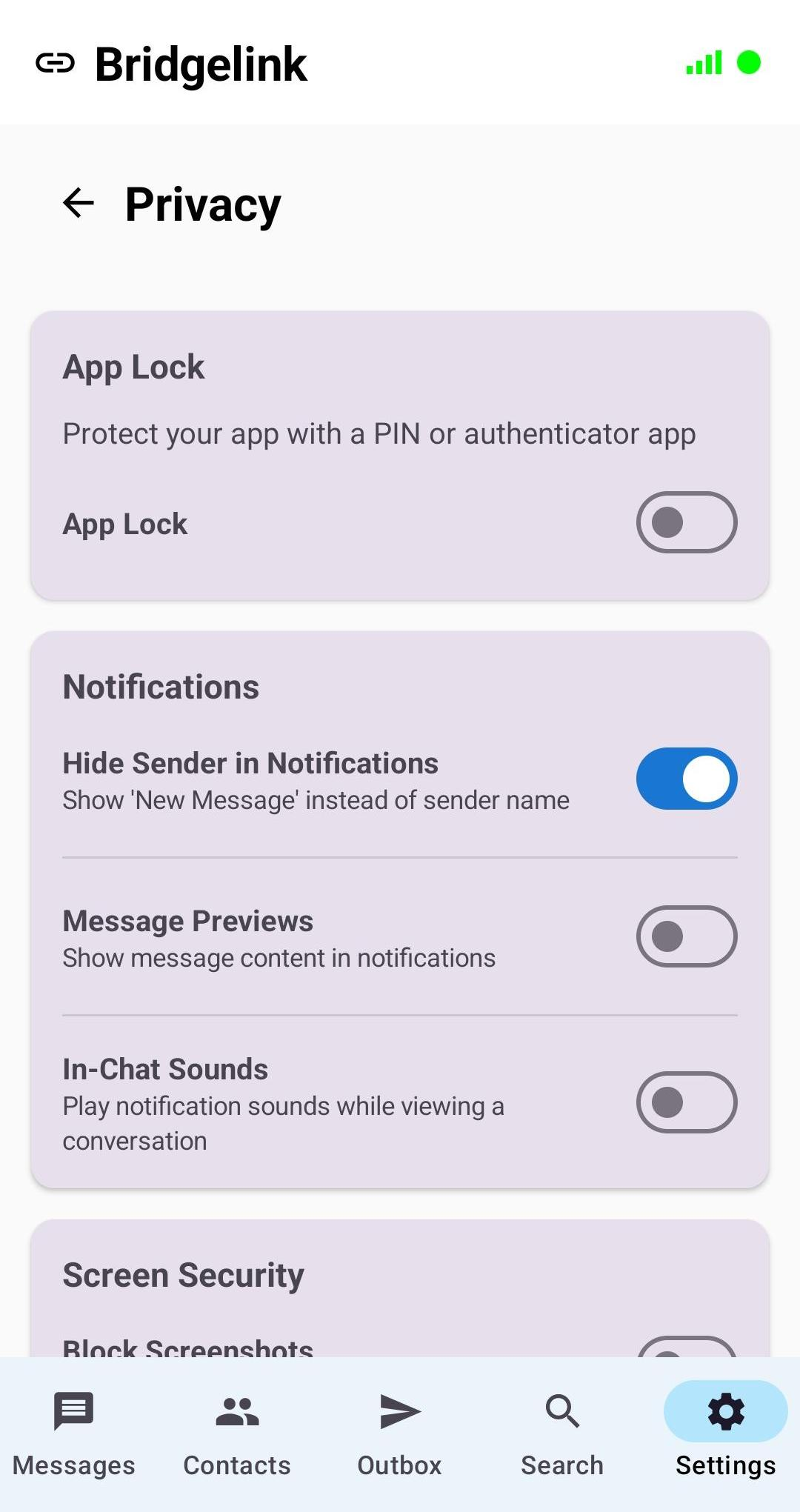800x1512 pixels.
Task: Tap the Search magnifier icon
Action: coord(561,1409)
